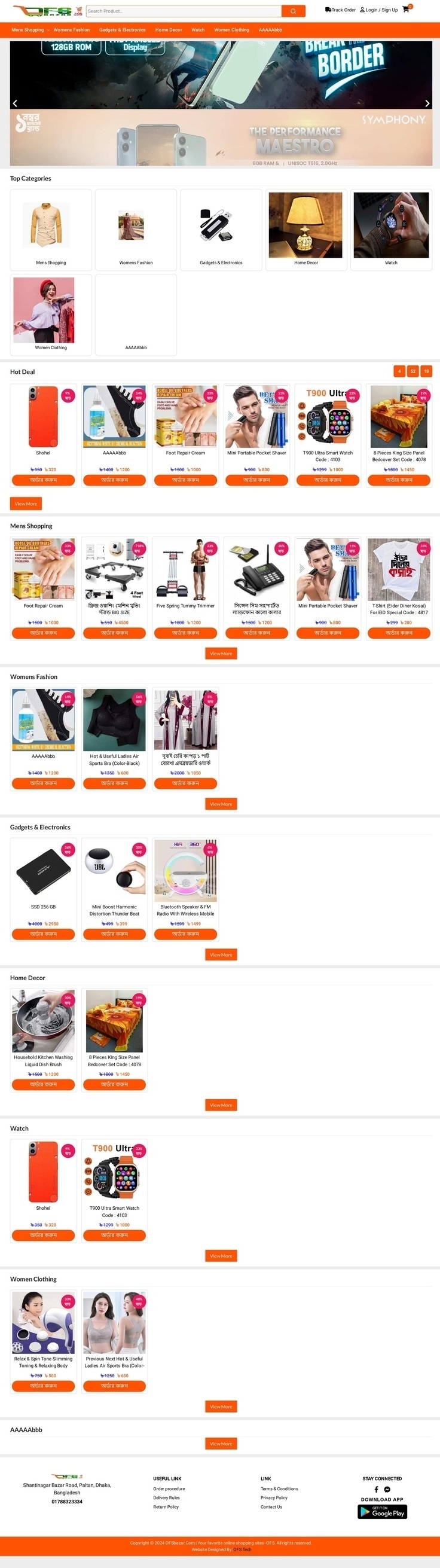Show the next banner slide with the right arrow
440x1568 pixels.
pyautogui.click(x=427, y=103)
